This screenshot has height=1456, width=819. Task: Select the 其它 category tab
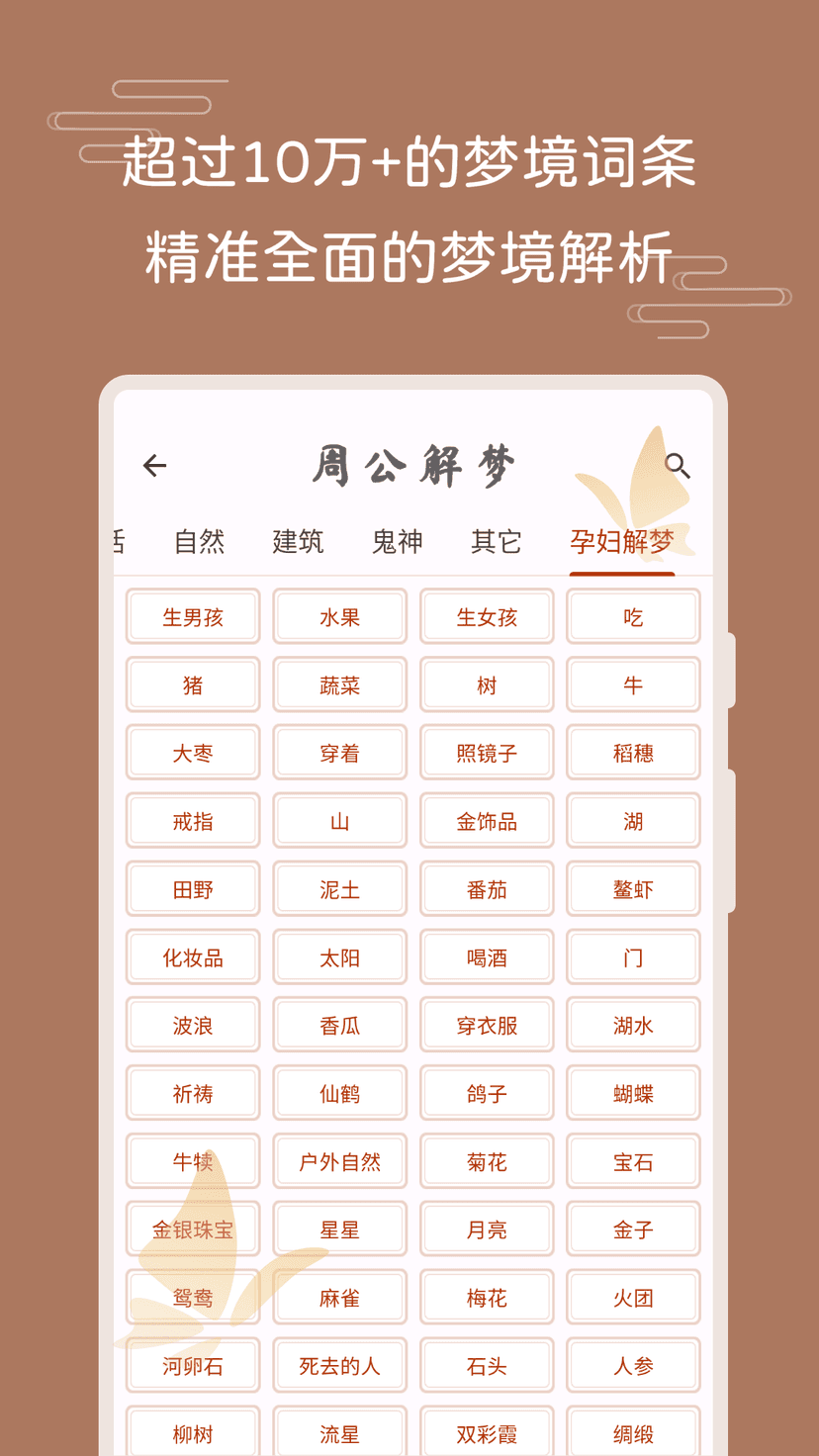(x=496, y=542)
